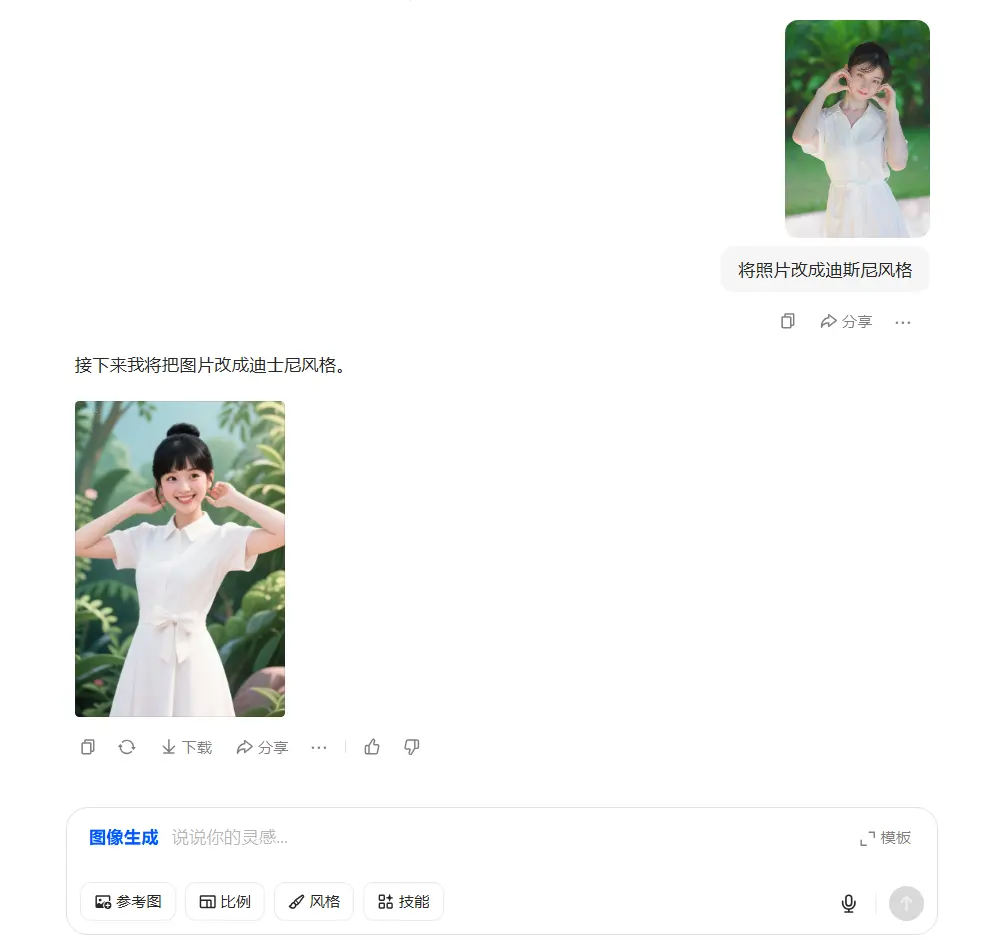Send the prompt with arrow button
Screen dimensions: 1005x940
[x=906, y=904]
